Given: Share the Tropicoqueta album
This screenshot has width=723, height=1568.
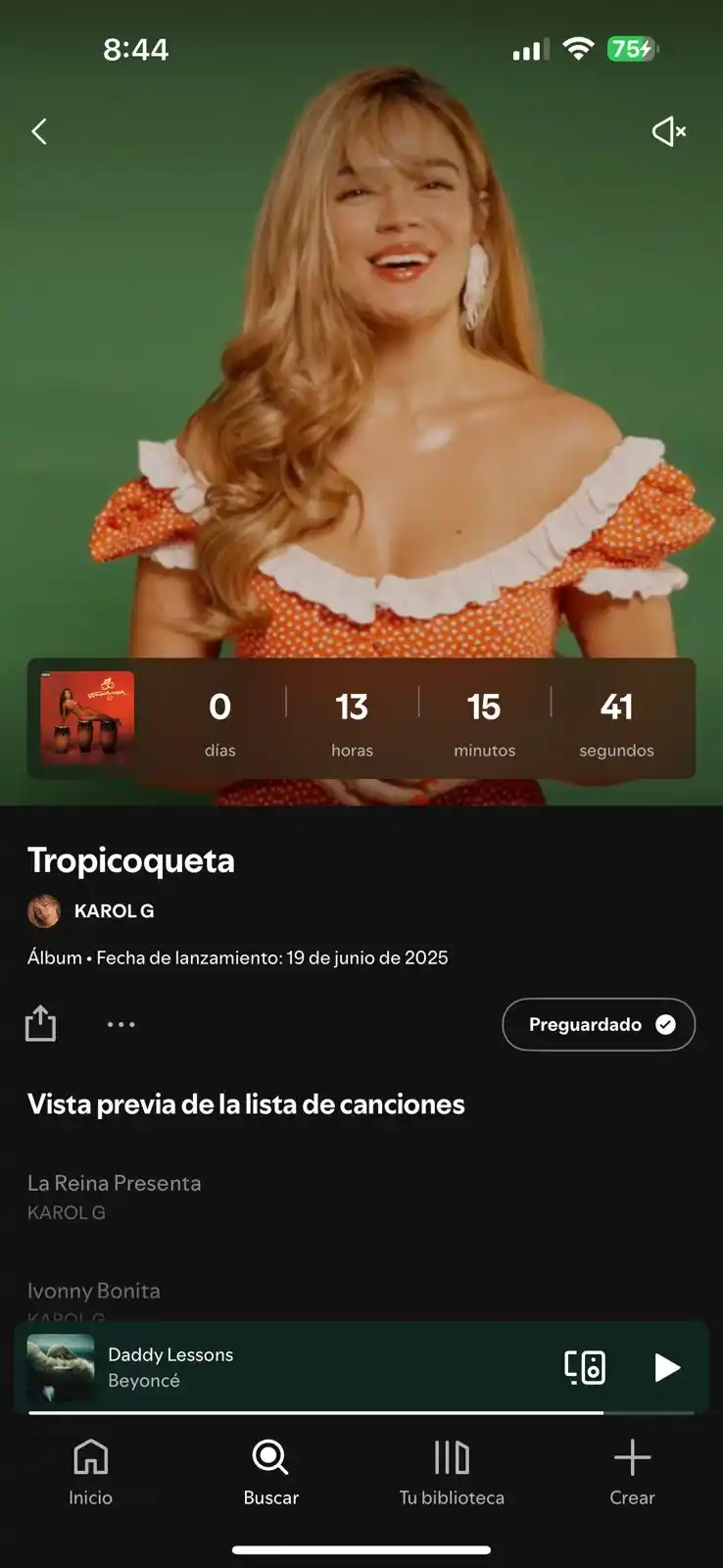Looking at the screenshot, I should tap(40, 1023).
